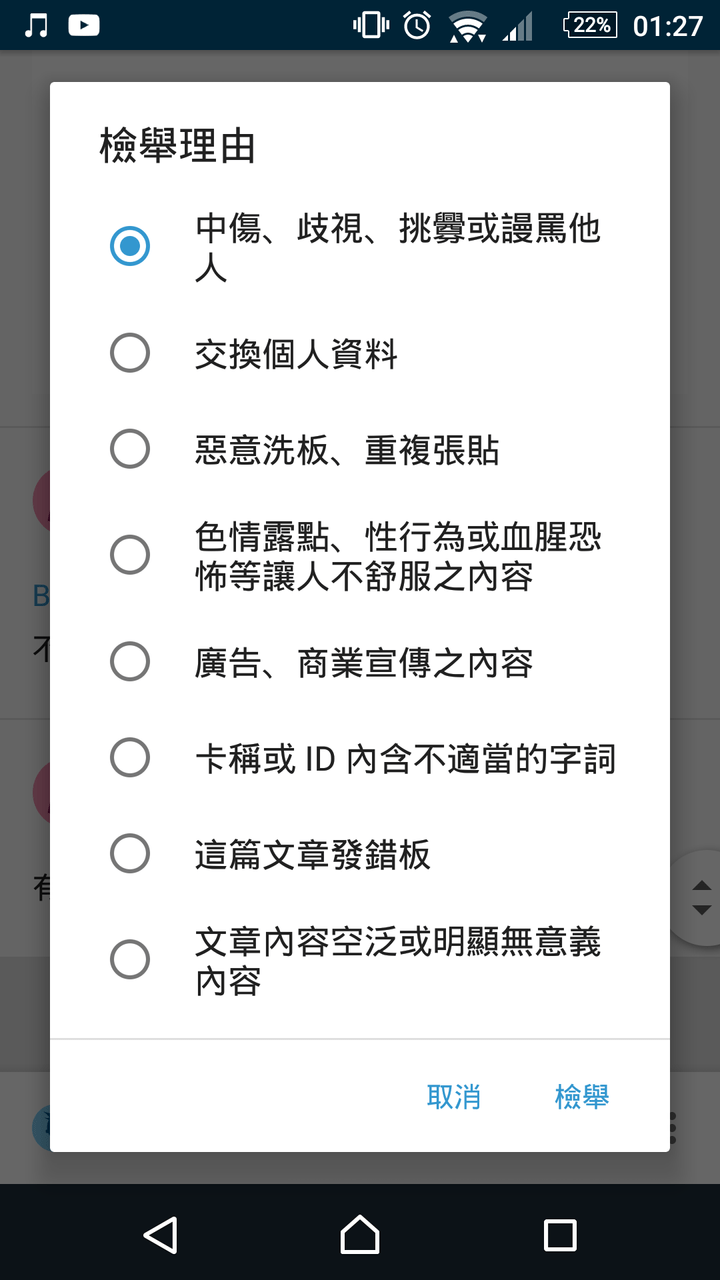Go back using the system back button
Image resolution: width=720 pixels, height=1280 pixels.
(160, 1234)
